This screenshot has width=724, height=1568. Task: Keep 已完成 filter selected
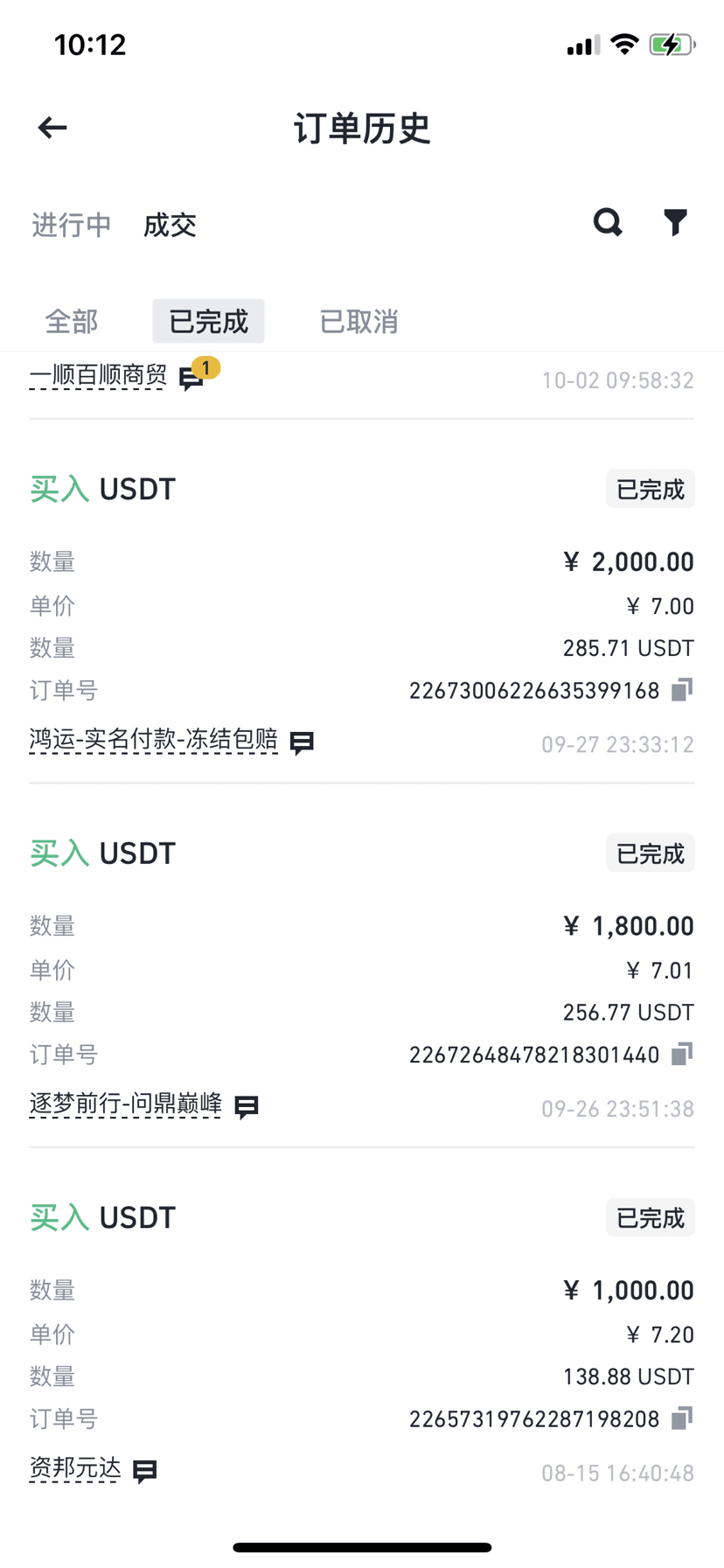(x=208, y=321)
